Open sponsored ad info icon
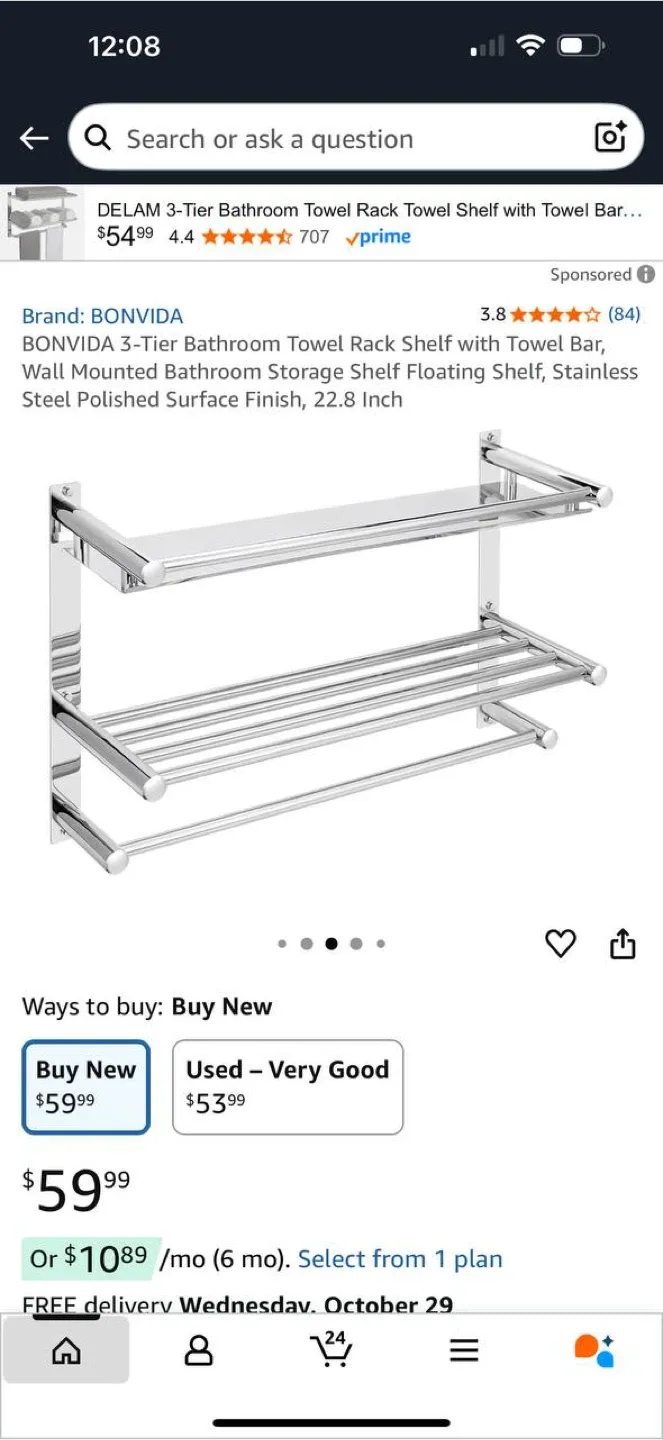 647,274
